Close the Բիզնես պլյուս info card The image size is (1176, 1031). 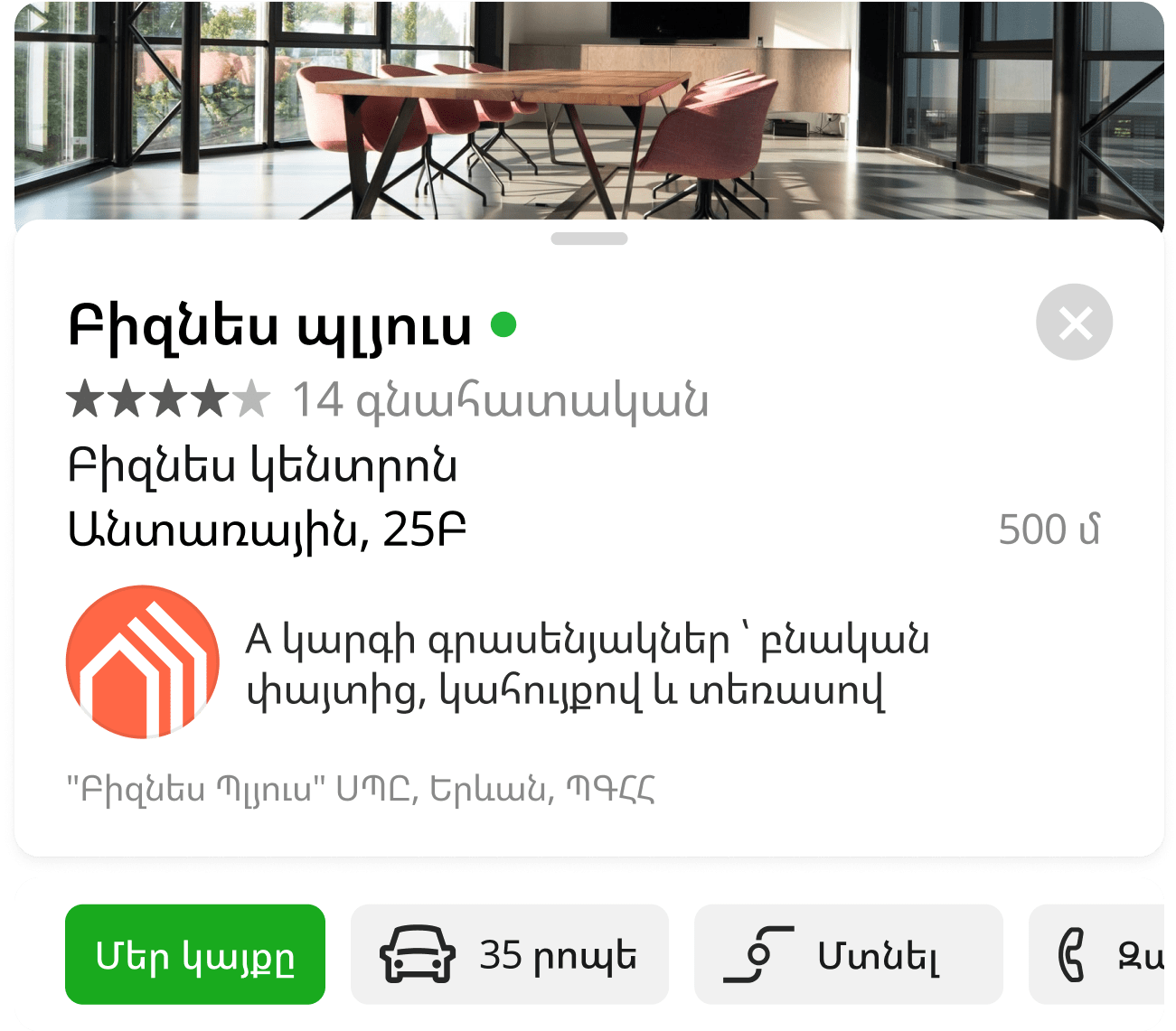pos(1074,323)
